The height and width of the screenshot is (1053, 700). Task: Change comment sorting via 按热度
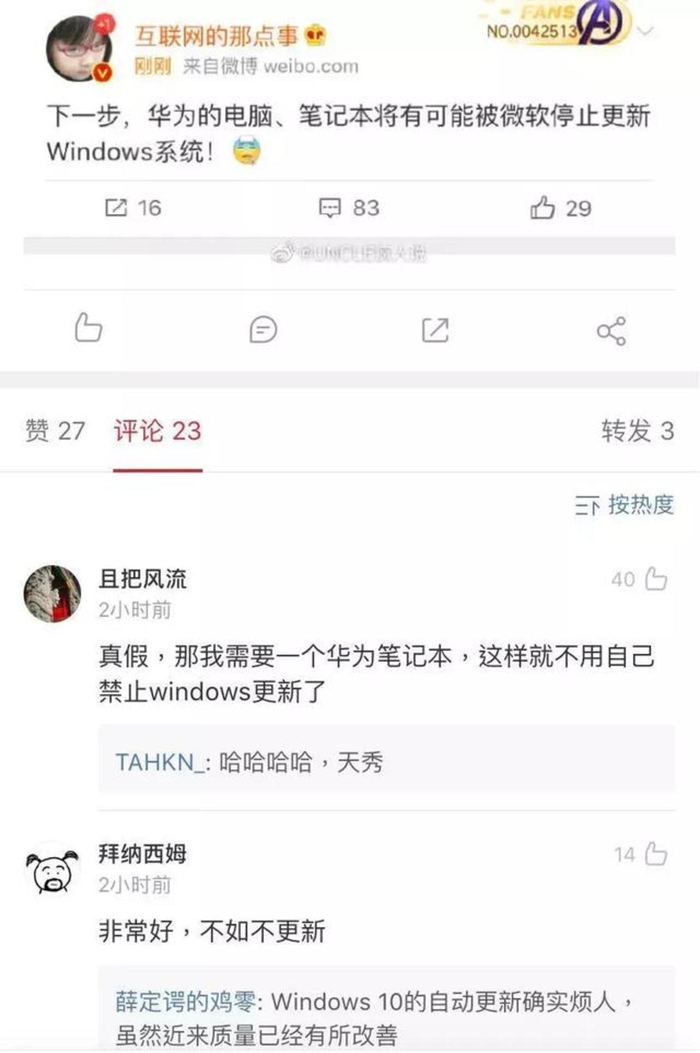[625, 504]
